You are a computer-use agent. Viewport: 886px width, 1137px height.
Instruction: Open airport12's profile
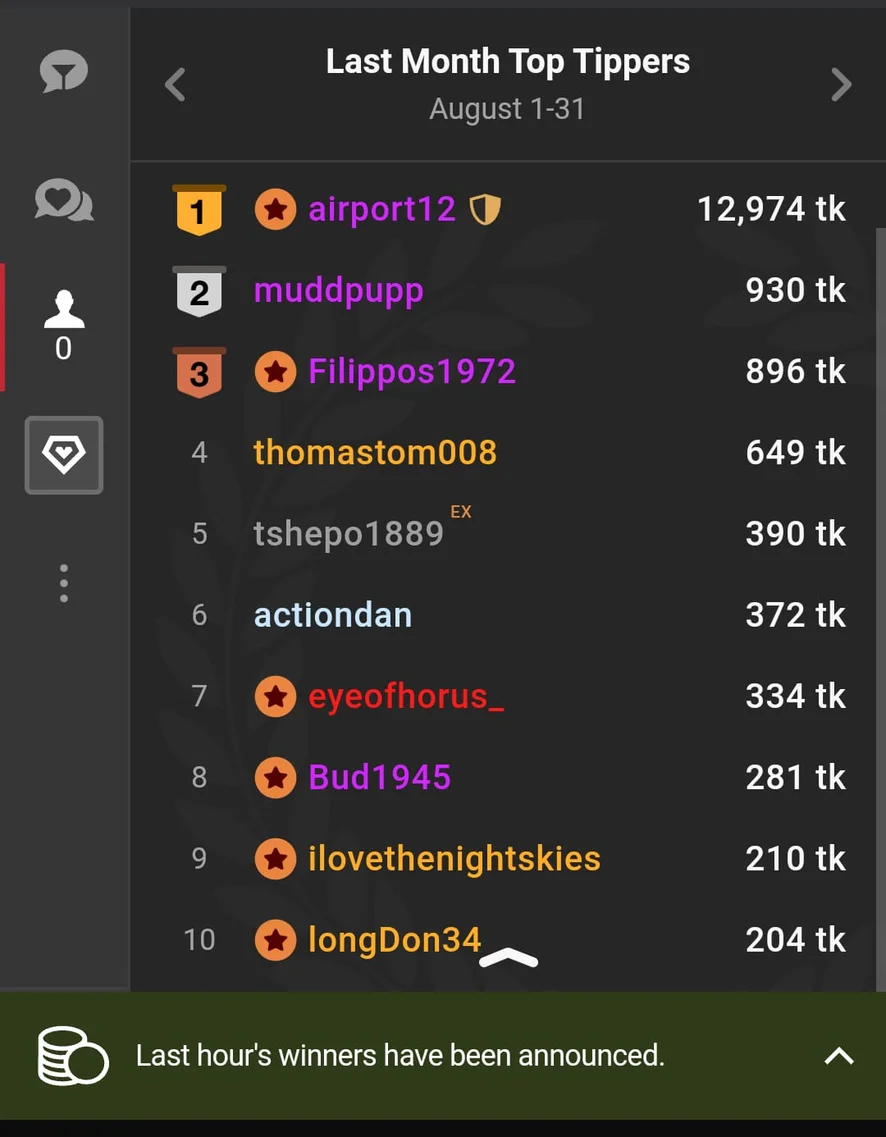click(x=381, y=210)
